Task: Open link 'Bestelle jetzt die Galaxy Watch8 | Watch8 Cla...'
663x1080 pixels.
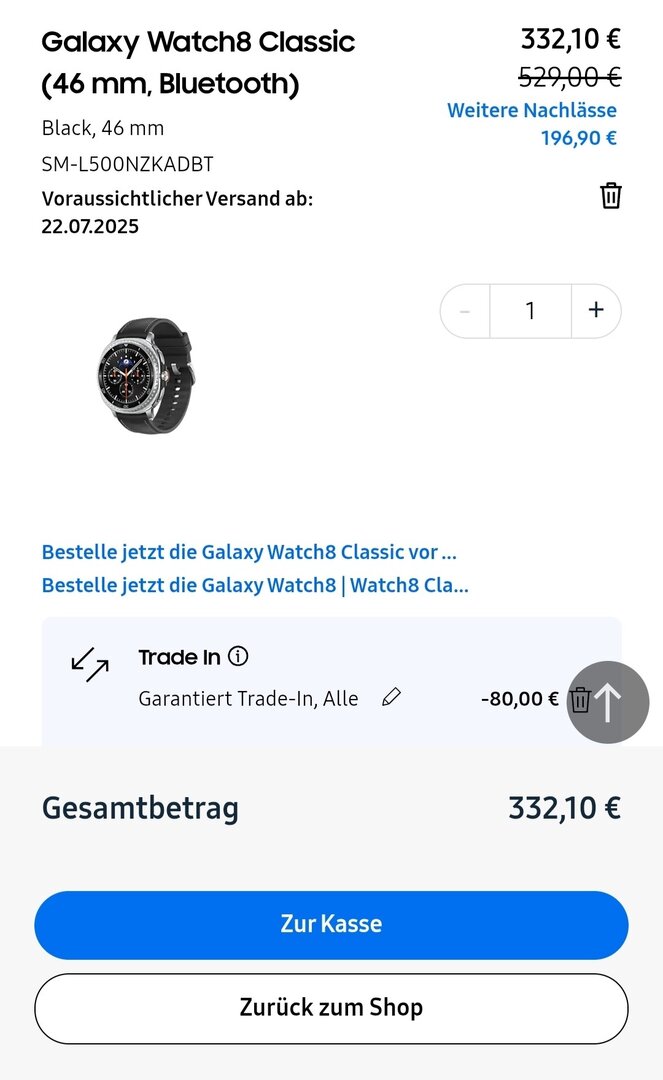Action: 255,585
